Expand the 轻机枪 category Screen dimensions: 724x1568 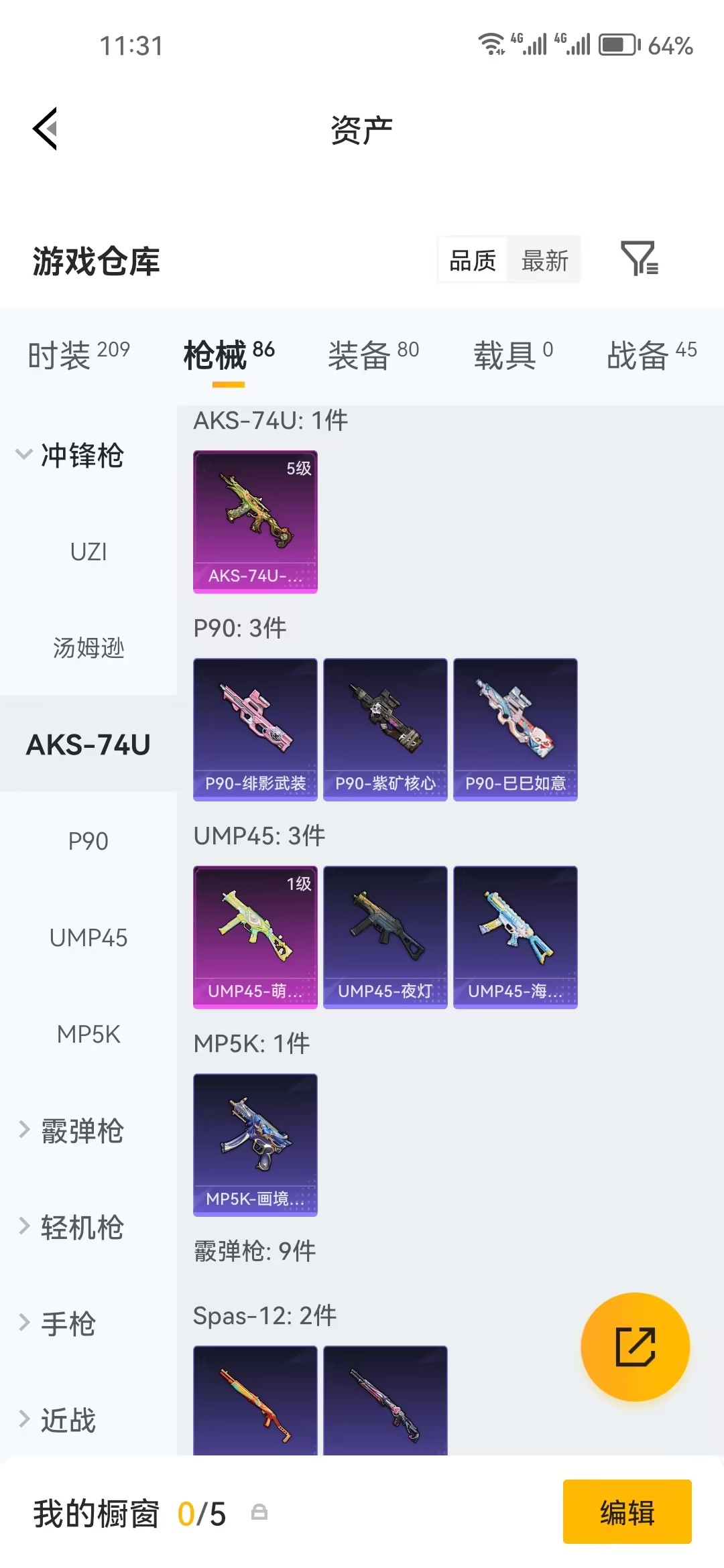click(x=72, y=1228)
